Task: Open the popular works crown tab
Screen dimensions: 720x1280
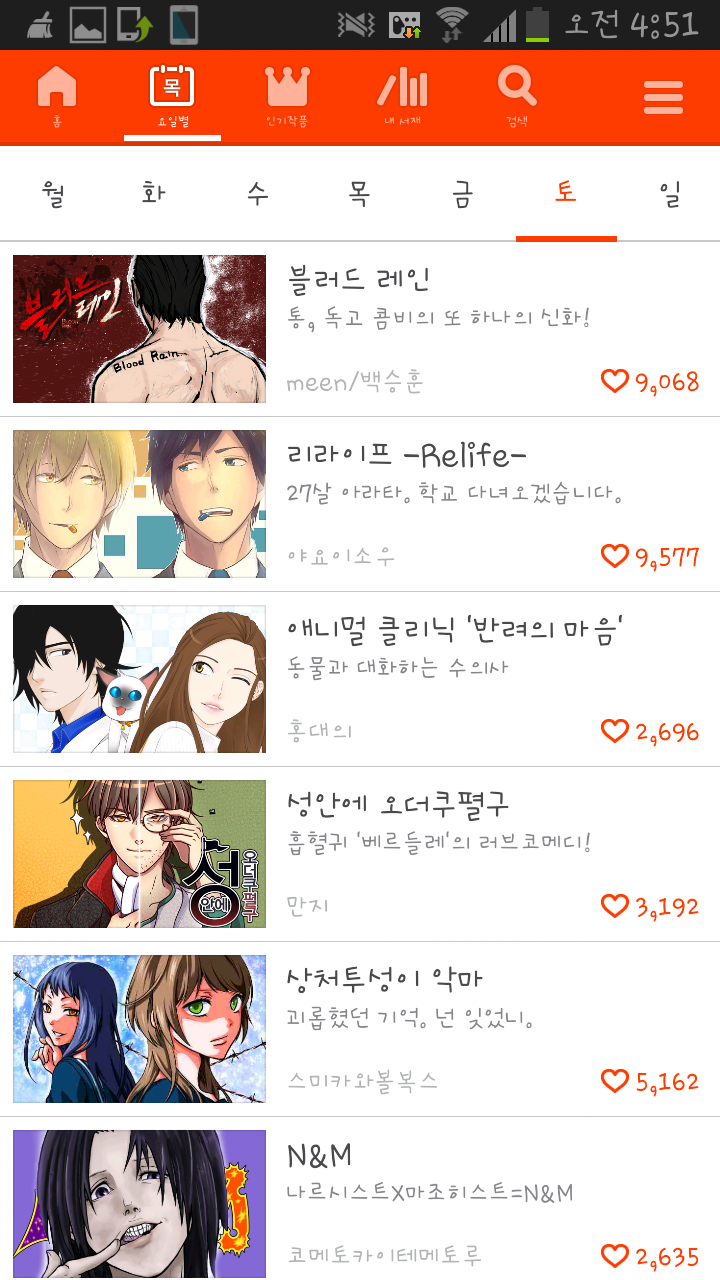Action: pos(287,97)
